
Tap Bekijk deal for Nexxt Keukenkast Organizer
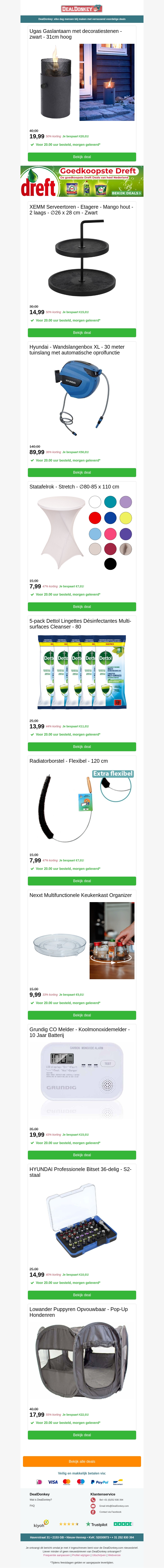click(82, 1015)
